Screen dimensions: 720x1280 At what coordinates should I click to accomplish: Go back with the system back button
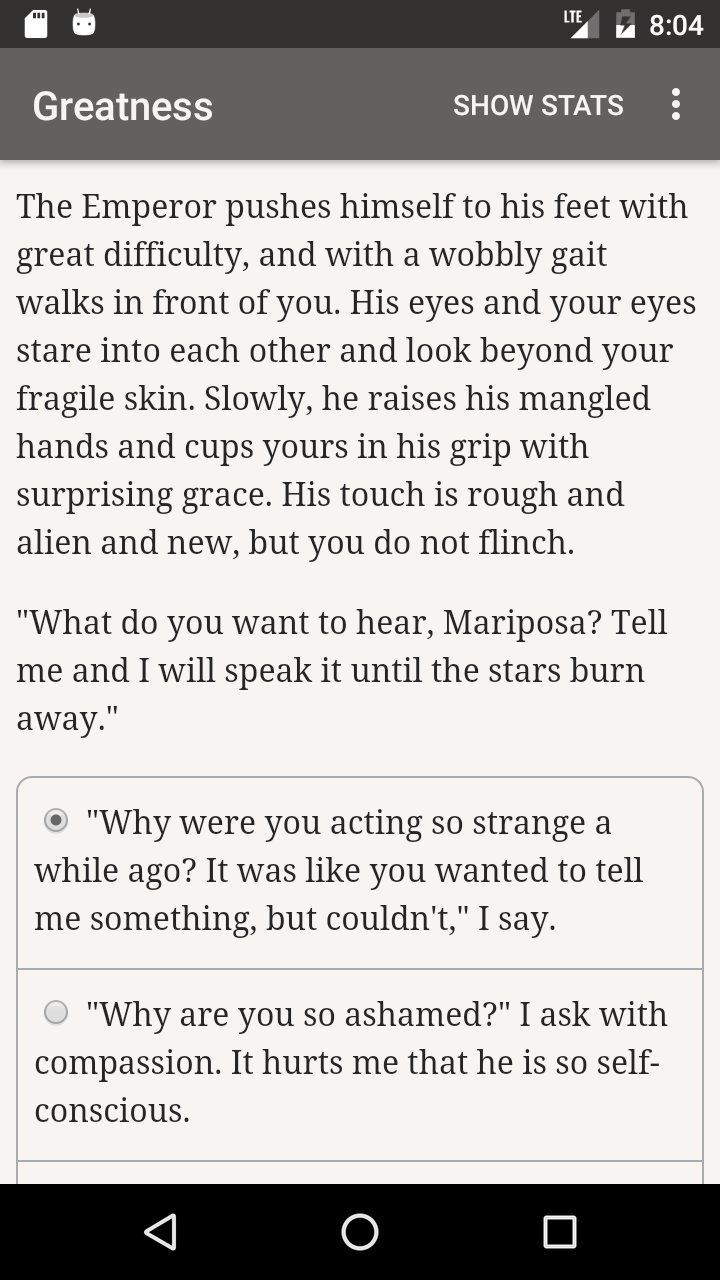tap(160, 1232)
